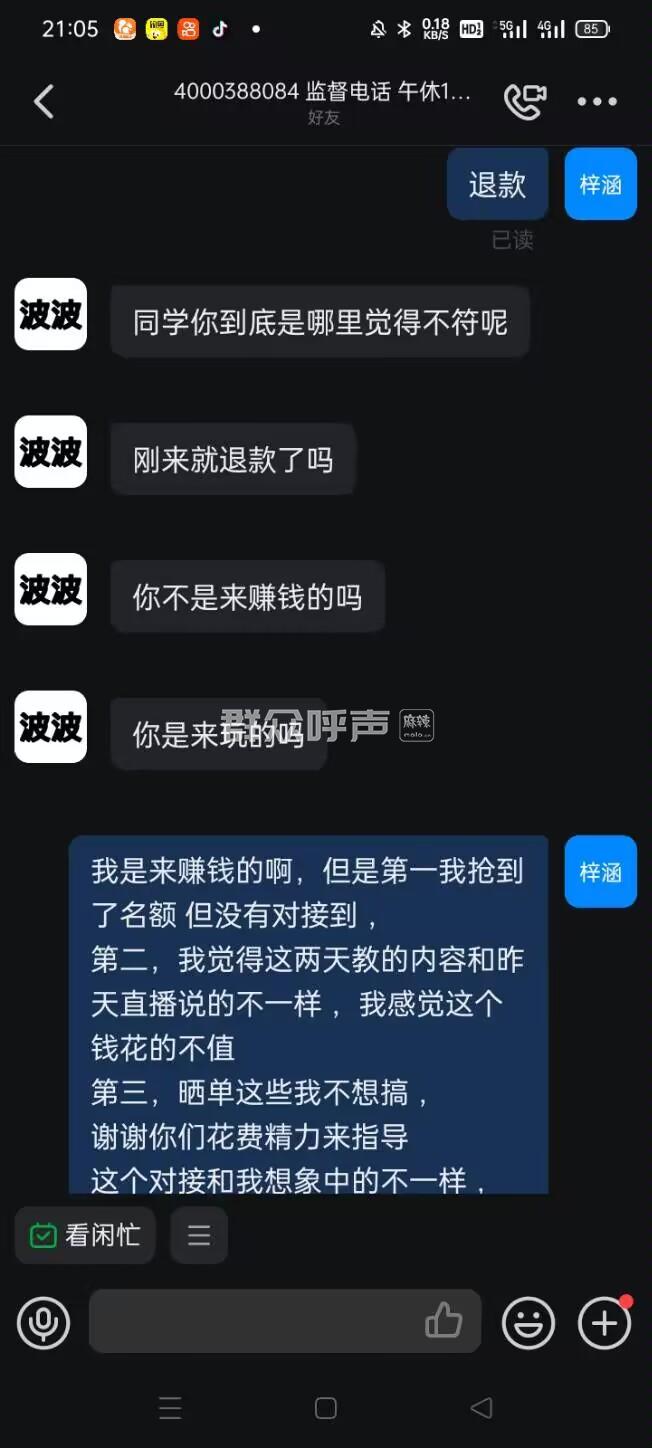Open 梓涵's avatar next to 退款
The image size is (652, 1448).
click(x=601, y=184)
